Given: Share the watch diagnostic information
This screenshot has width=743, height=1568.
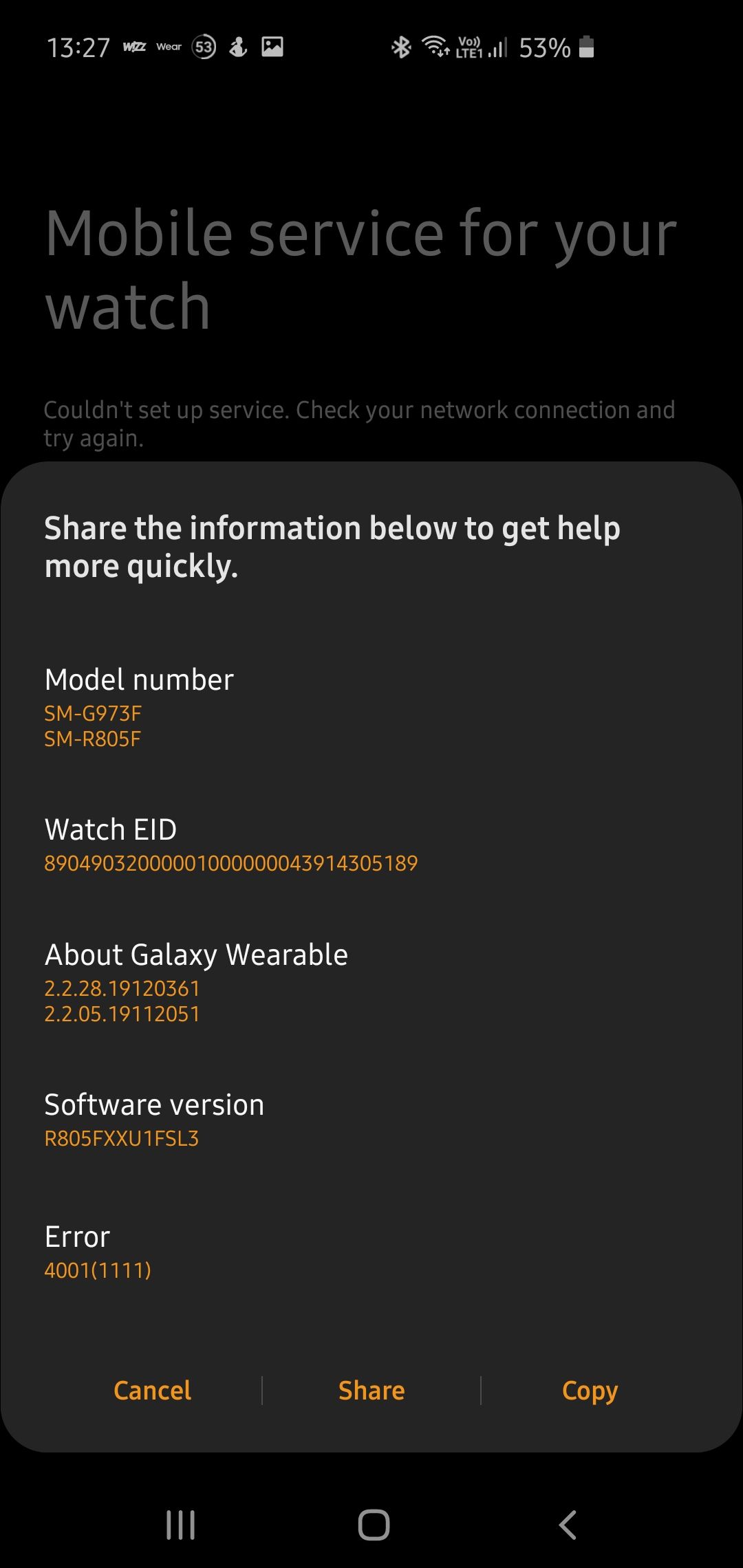Looking at the screenshot, I should pos(371,1391).
